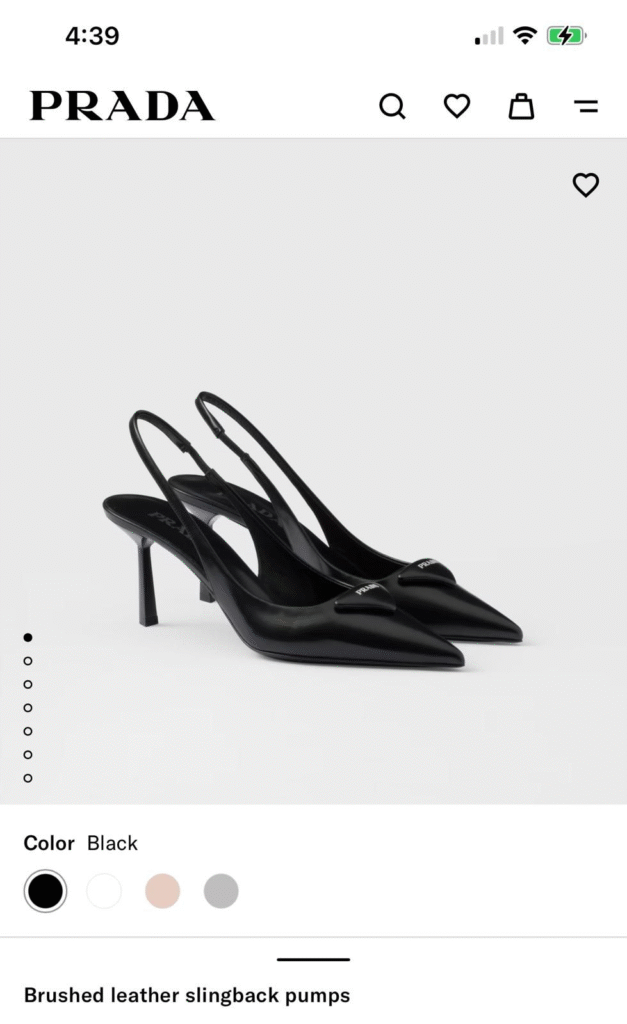Select the white color swatch
This screenshot has width=627, height=1024.
[x=104, y=890]
